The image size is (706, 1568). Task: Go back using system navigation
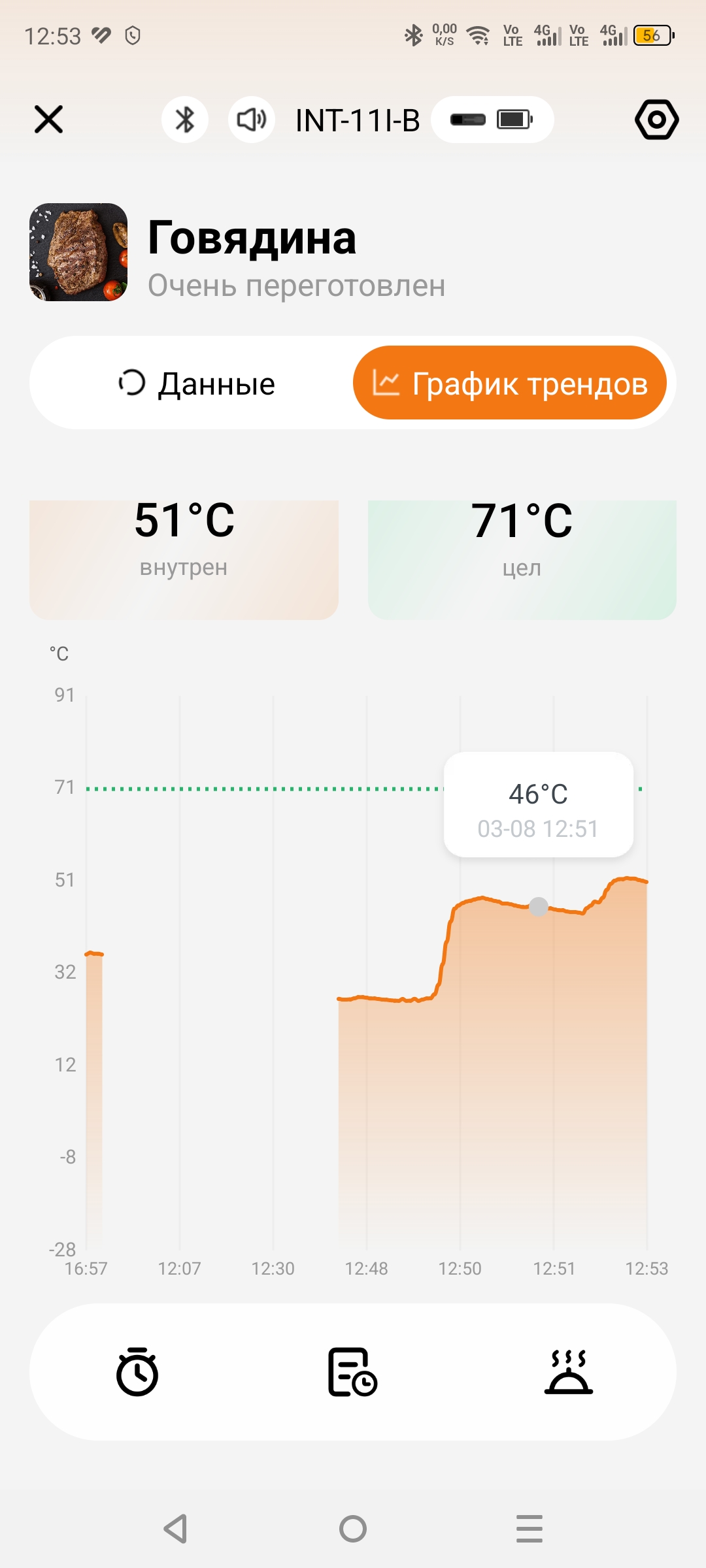pos(176,1529)
